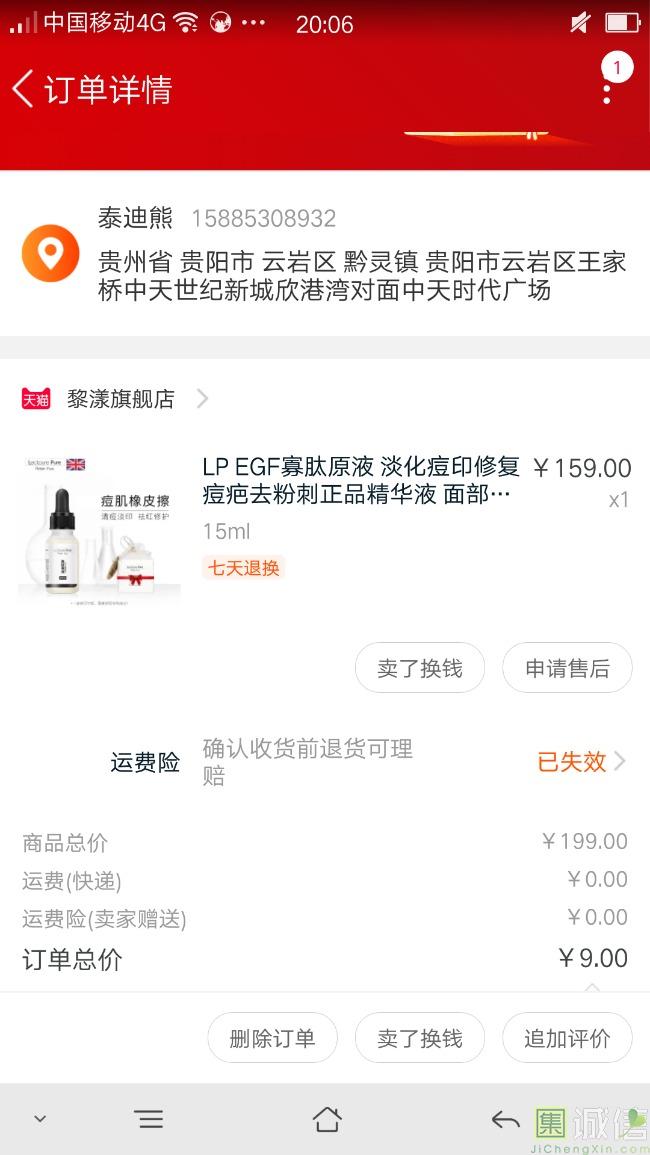This screenshot has height=1155, width=650.
Task: Delete this order with 删除订单
Action: point(272,1038)
